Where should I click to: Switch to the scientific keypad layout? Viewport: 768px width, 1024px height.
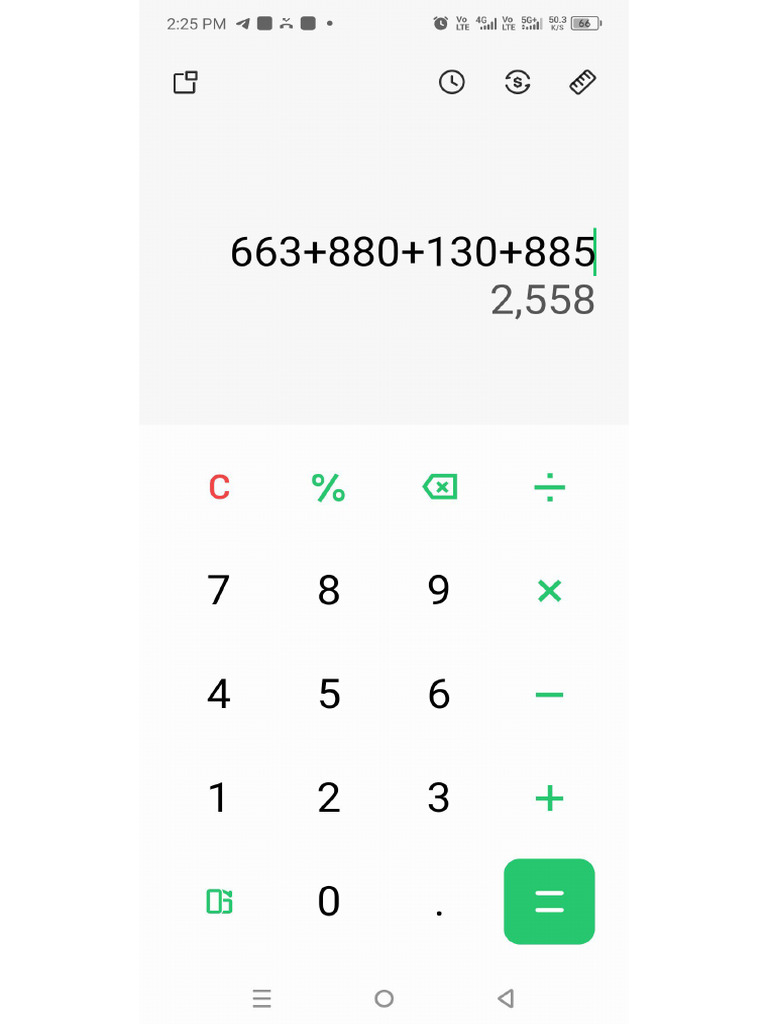point(219,901)
